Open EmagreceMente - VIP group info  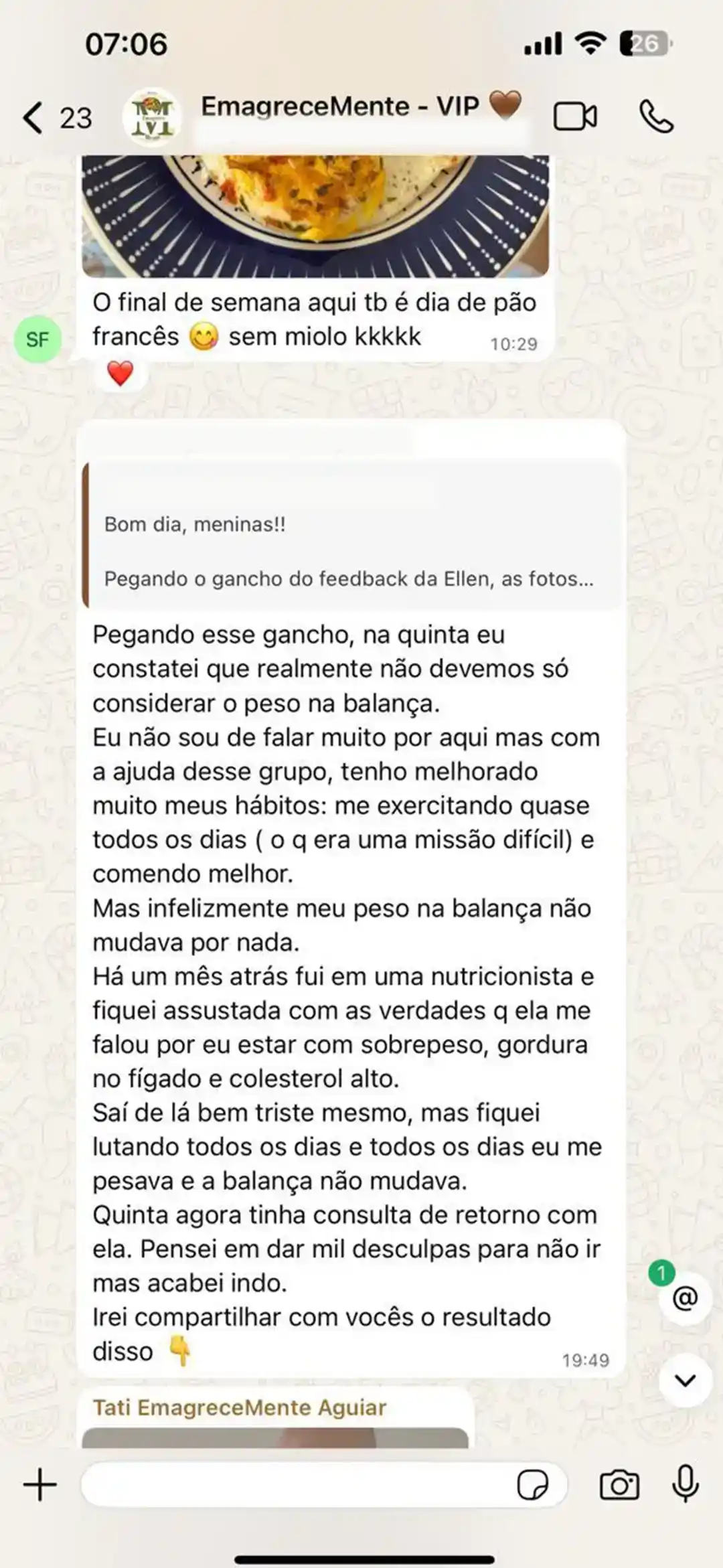340,107
